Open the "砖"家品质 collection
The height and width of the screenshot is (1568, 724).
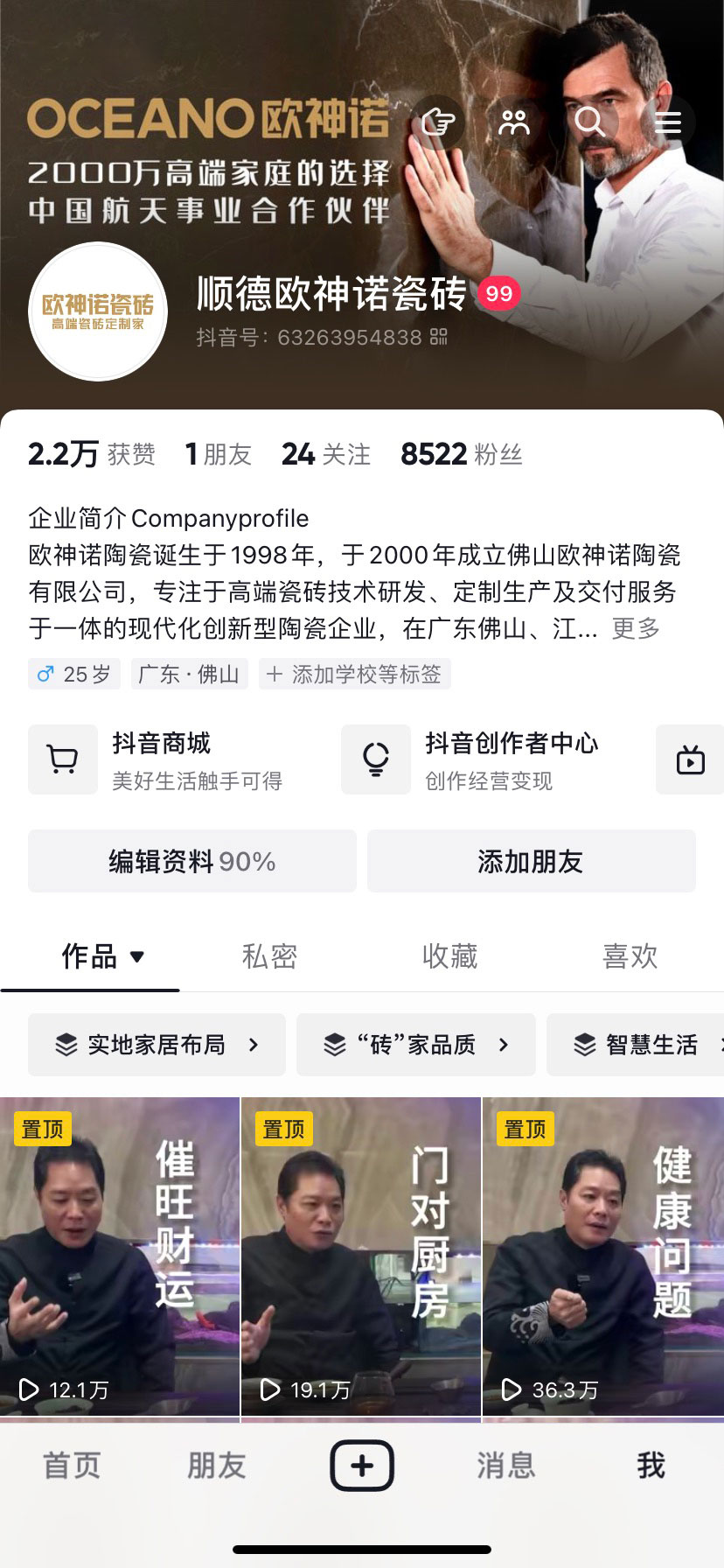[x=416, y=1044]
